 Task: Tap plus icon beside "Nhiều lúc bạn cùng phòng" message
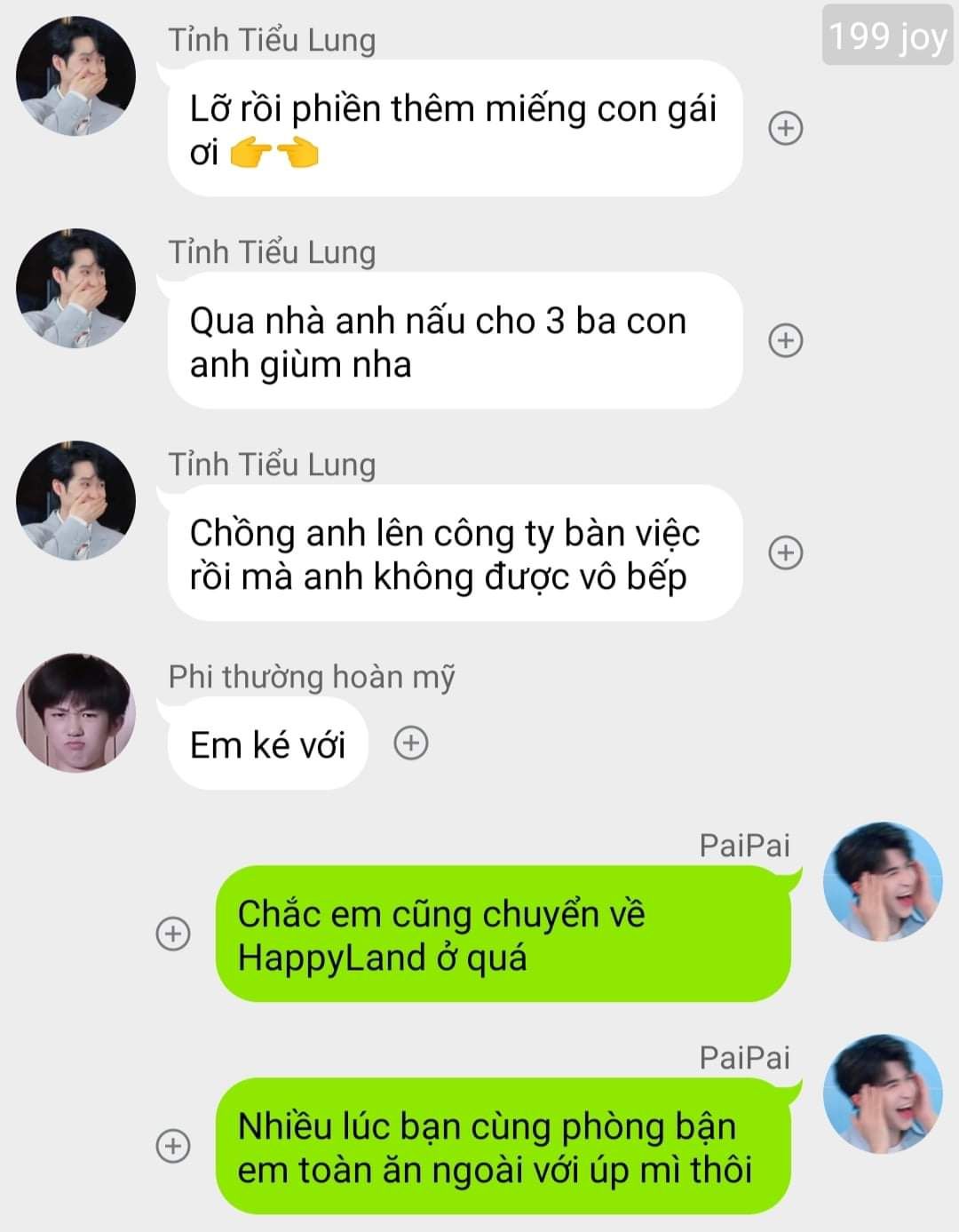click(173, 1146)
